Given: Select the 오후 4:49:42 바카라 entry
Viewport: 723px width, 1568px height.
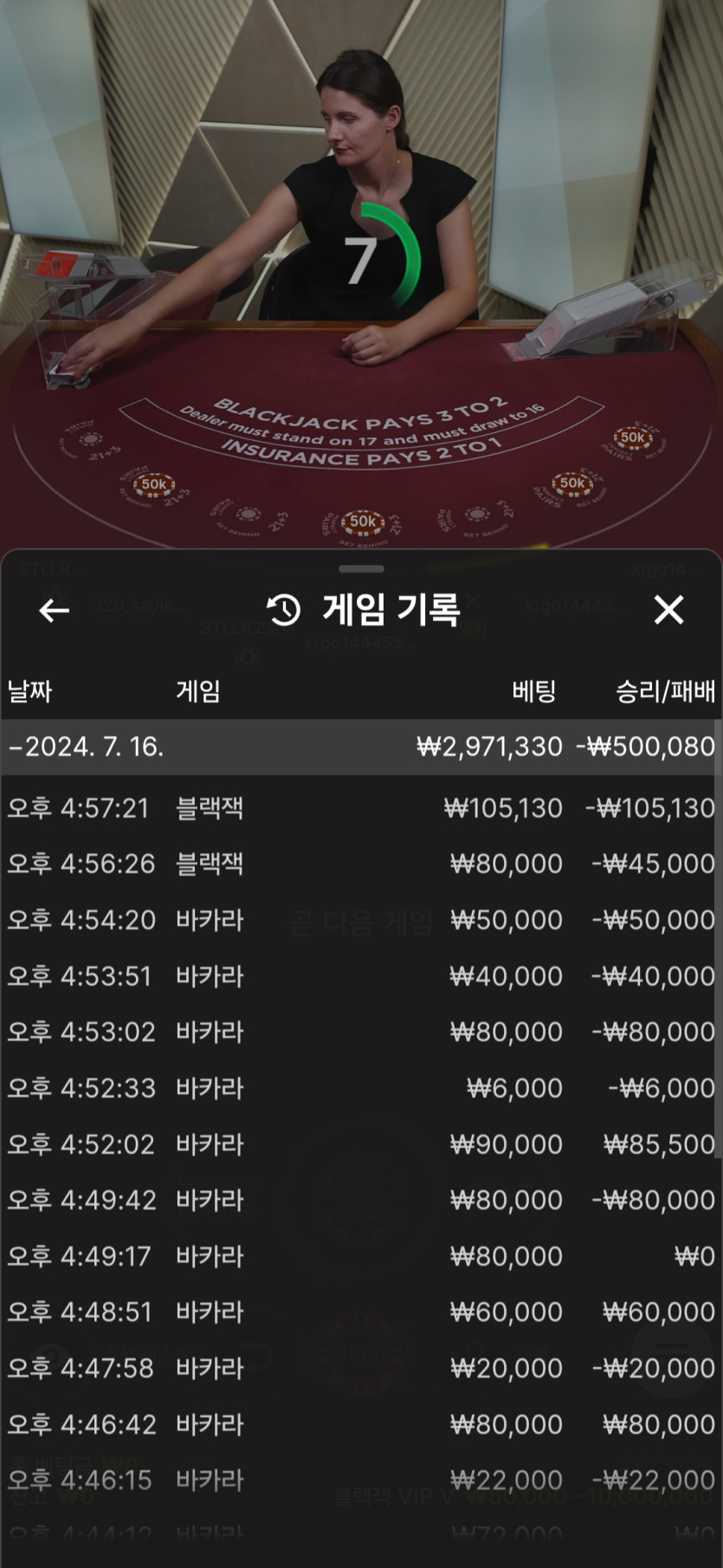Looking at the screenshot, I should (x=360, y=1200).
